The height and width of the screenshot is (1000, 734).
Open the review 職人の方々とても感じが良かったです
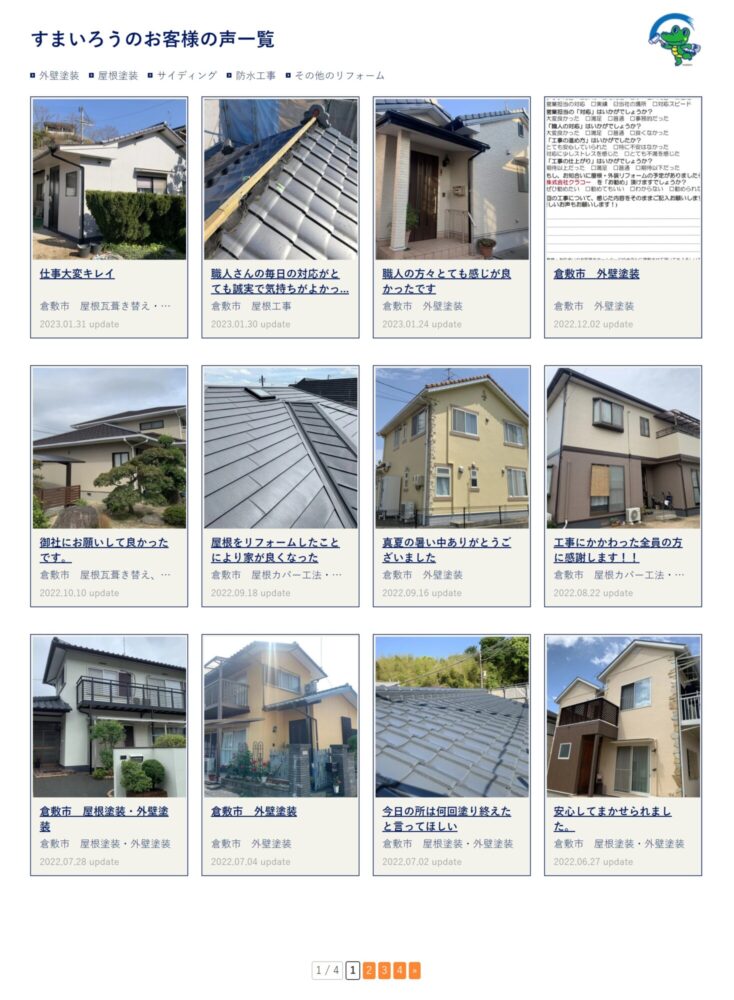click(x=446, y=281)
